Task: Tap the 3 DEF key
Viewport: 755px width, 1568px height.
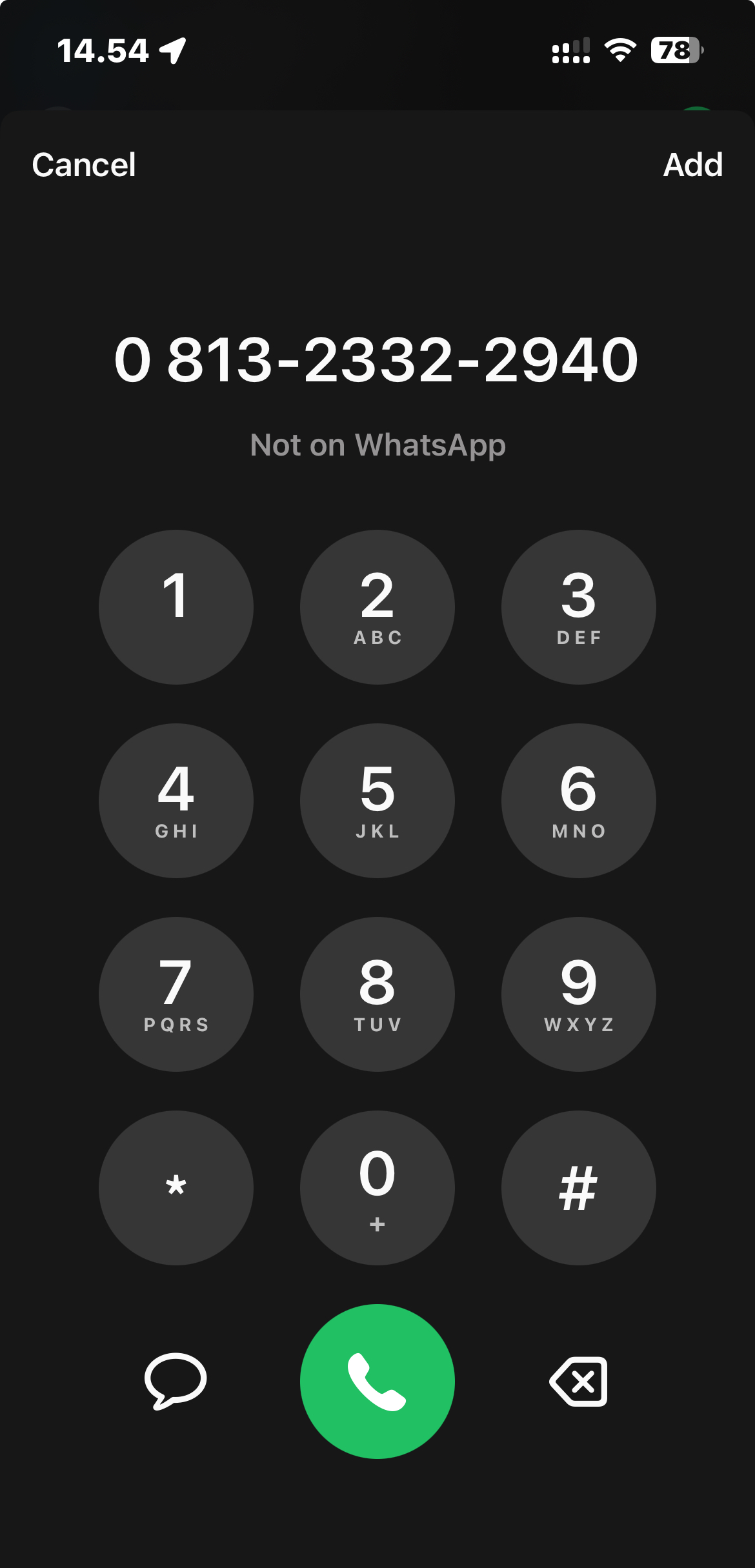Action: click(x=578, y=607)
